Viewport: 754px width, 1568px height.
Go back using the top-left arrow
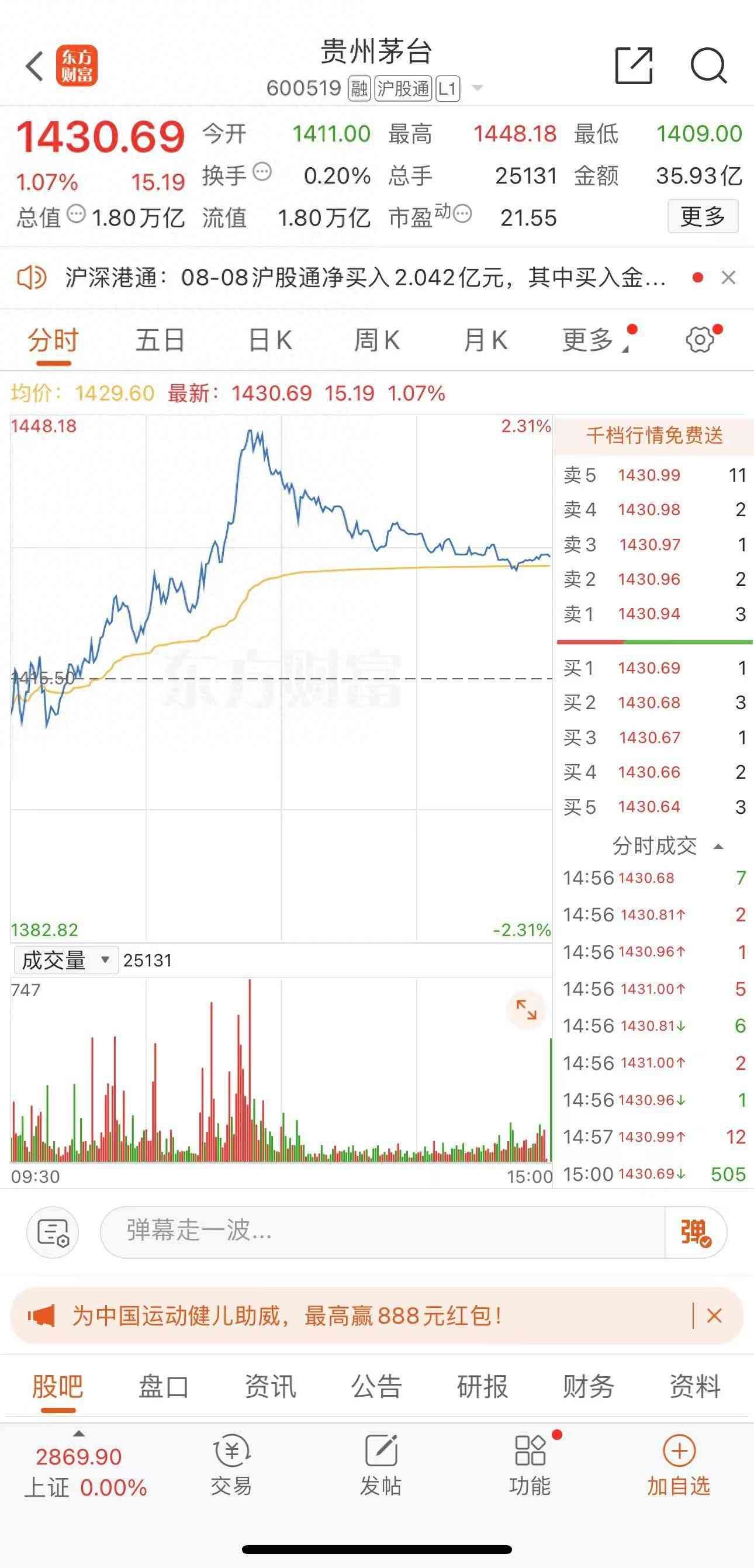coord(34,65)
